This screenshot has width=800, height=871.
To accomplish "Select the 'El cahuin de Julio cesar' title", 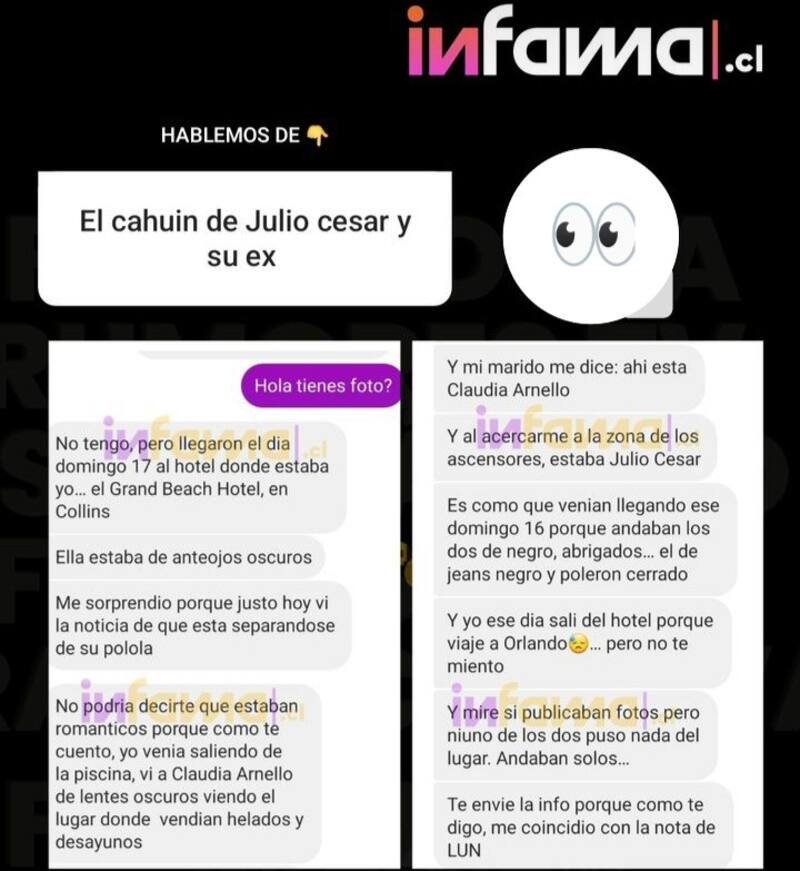I will click(246, 222).
